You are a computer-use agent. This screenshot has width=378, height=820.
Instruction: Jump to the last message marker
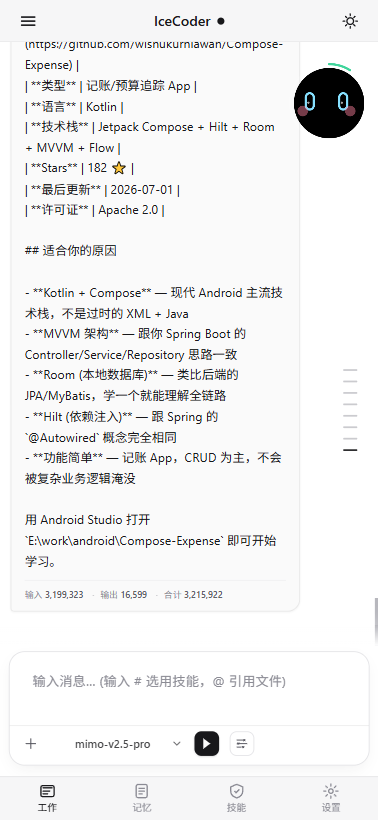[x=350, y=450]
